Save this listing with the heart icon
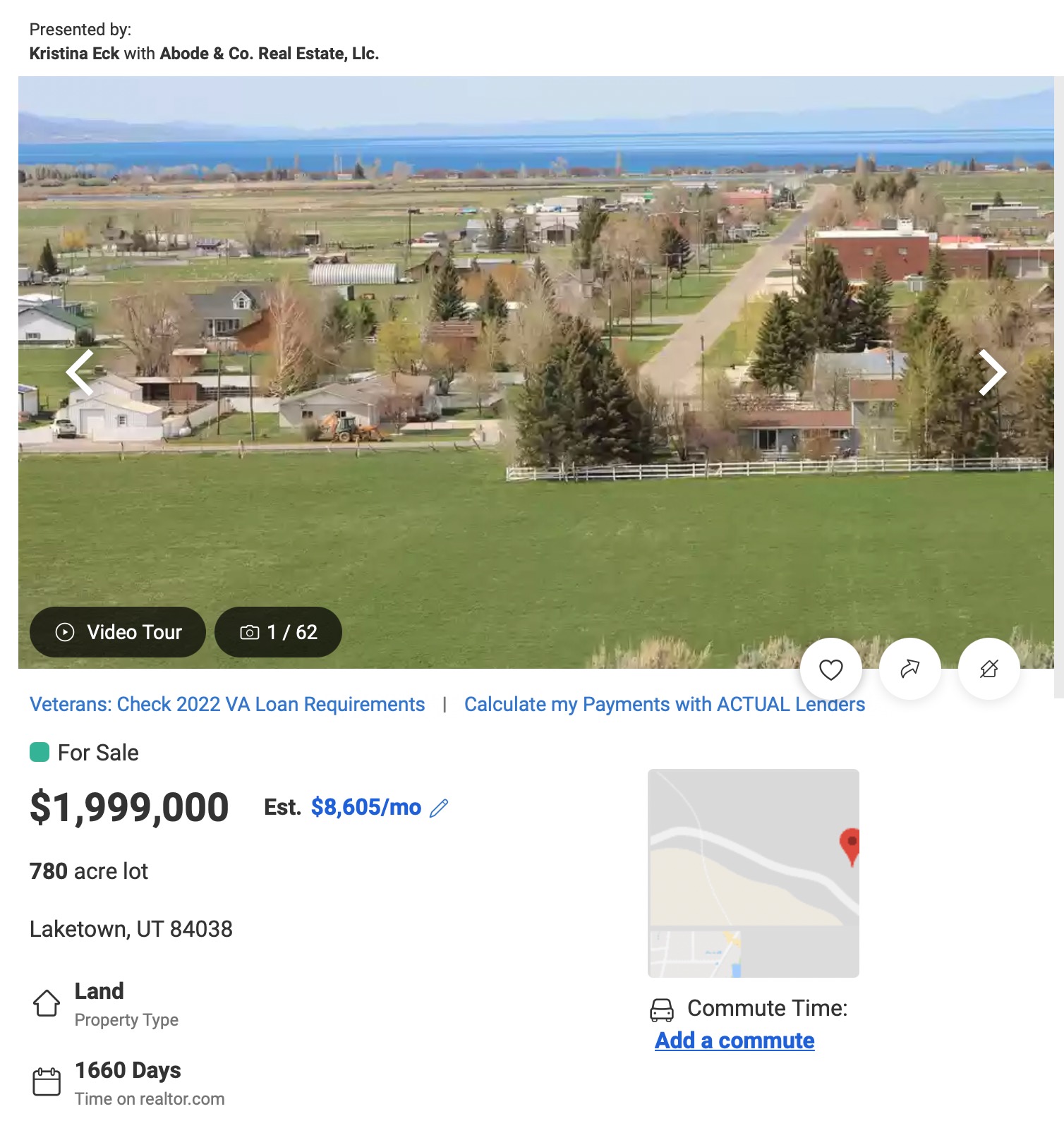Screen dimensions: 1064x1140 830,669
